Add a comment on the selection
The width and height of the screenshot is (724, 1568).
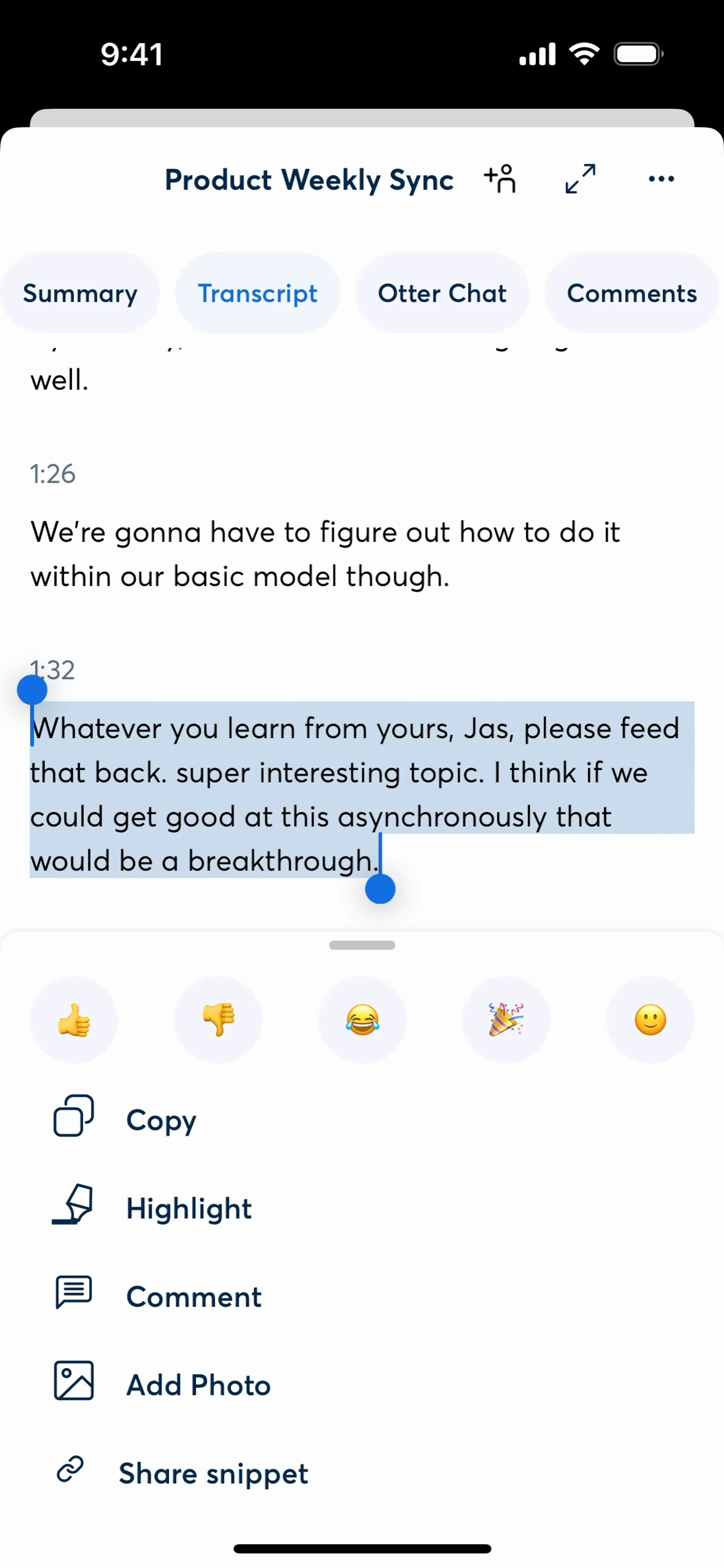tap(193, 1297)
